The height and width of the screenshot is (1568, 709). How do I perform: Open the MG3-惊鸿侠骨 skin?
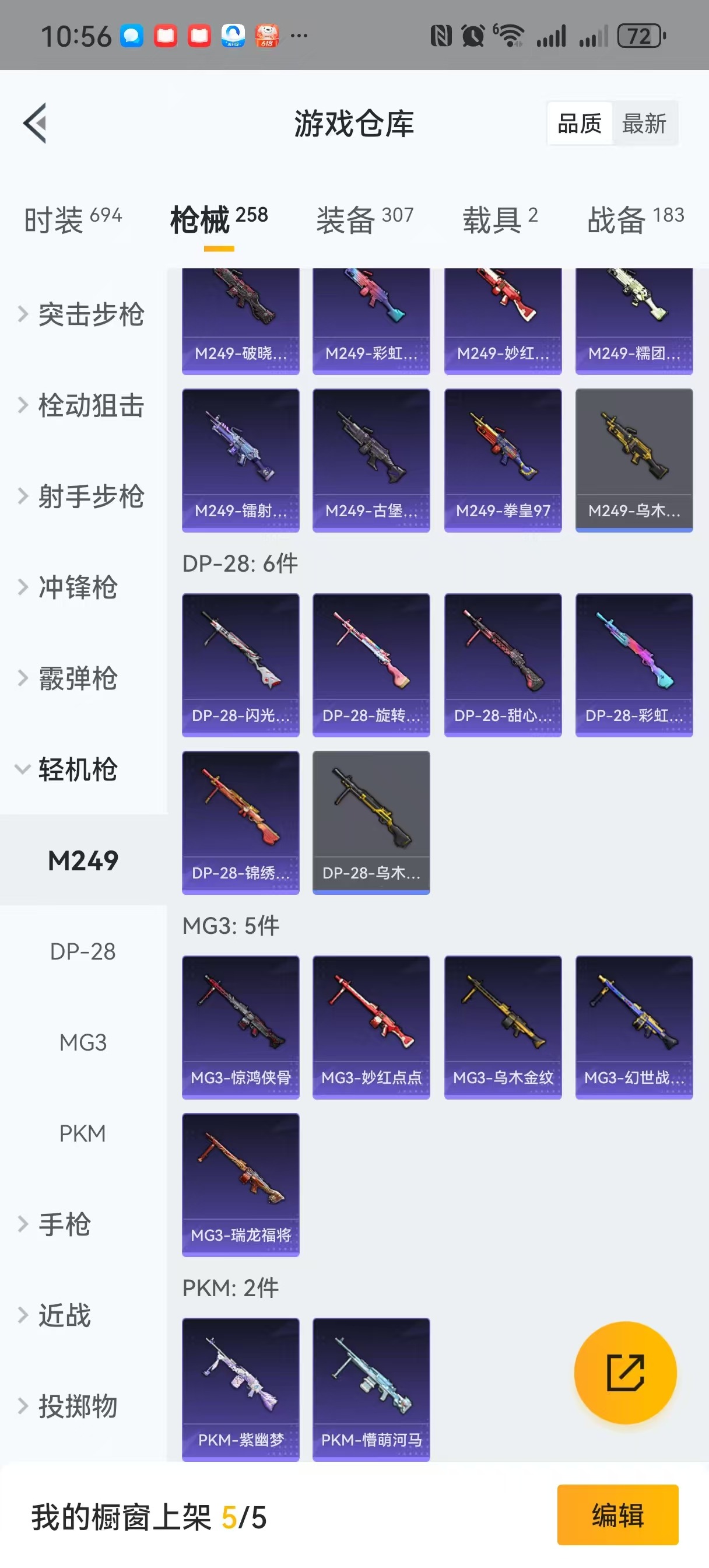pyautogui.click(x=240, y=1027)
